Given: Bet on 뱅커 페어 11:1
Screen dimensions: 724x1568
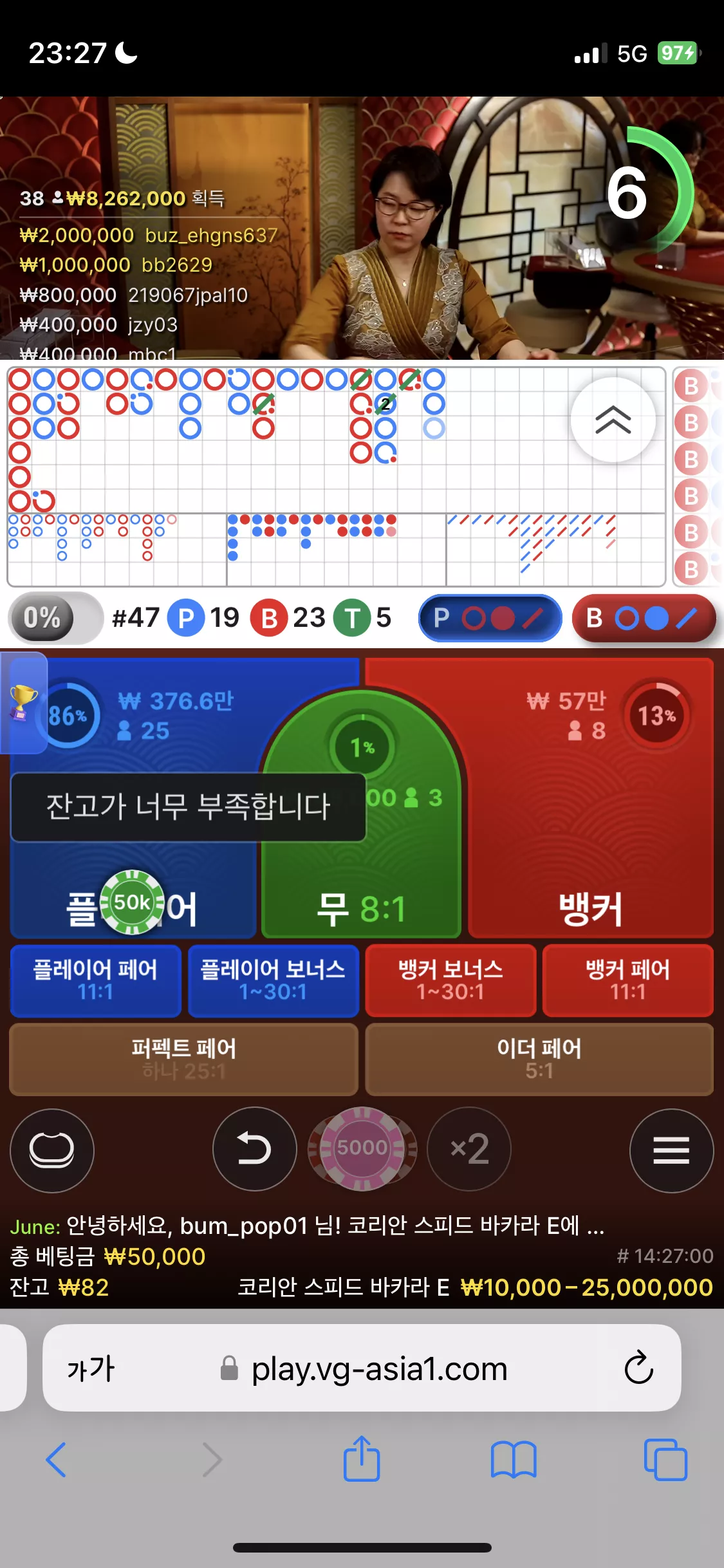Looking at the screenshot, I should (x=628, y=980).
